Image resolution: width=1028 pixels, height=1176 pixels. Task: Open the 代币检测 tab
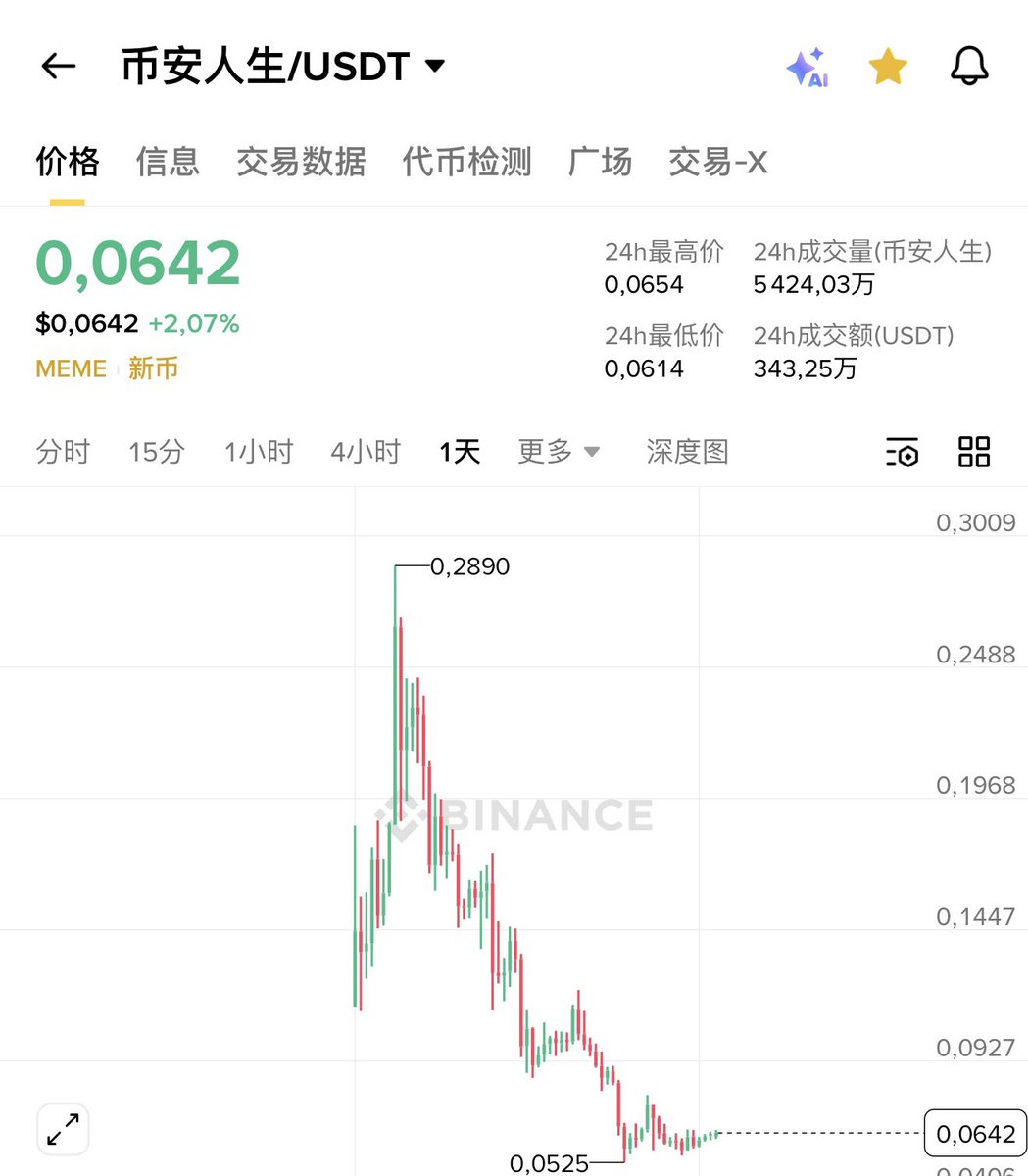tap(466, 162)
